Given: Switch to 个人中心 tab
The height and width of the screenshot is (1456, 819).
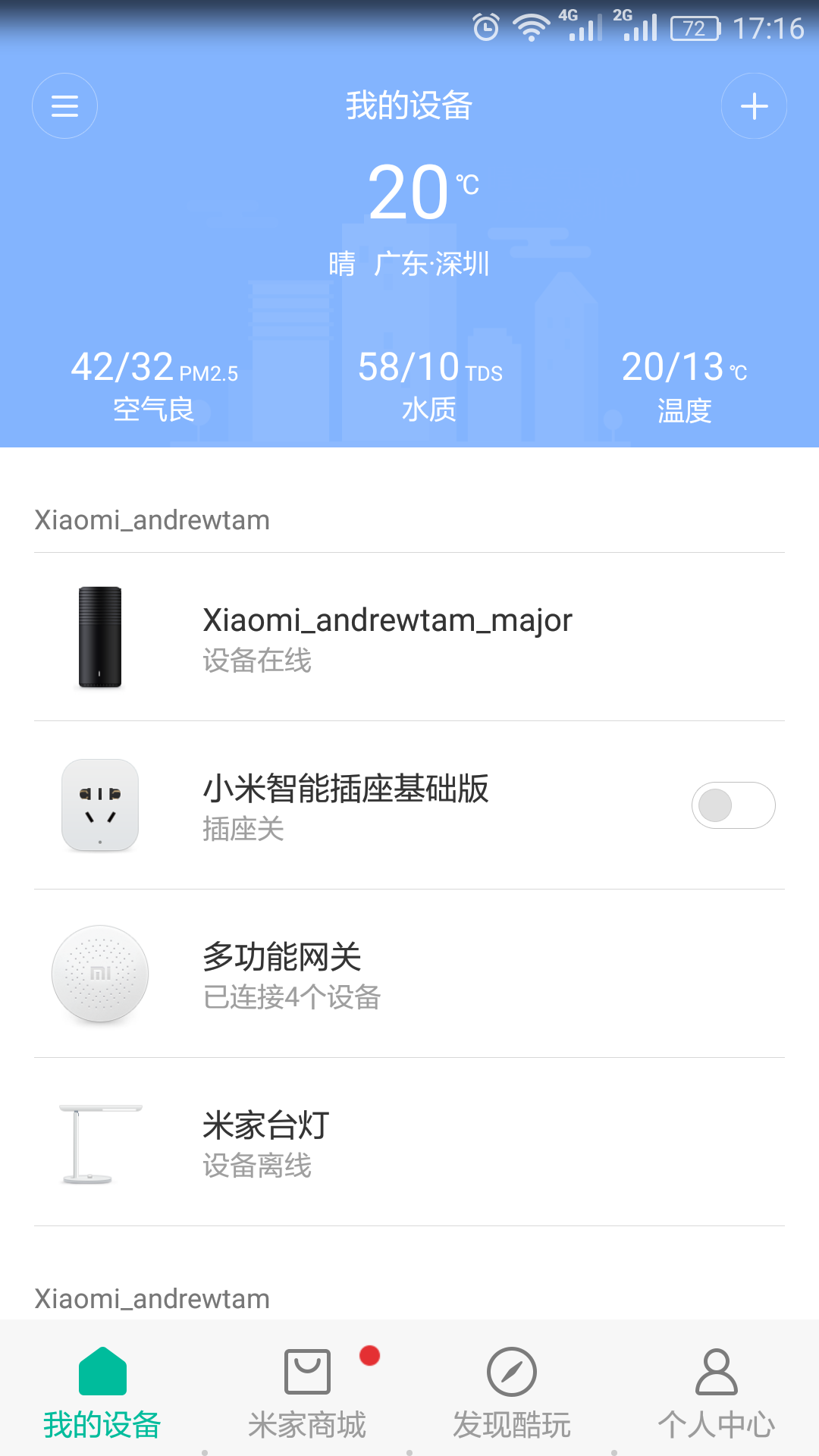Looking at the screenshot, I should 717,1392.
